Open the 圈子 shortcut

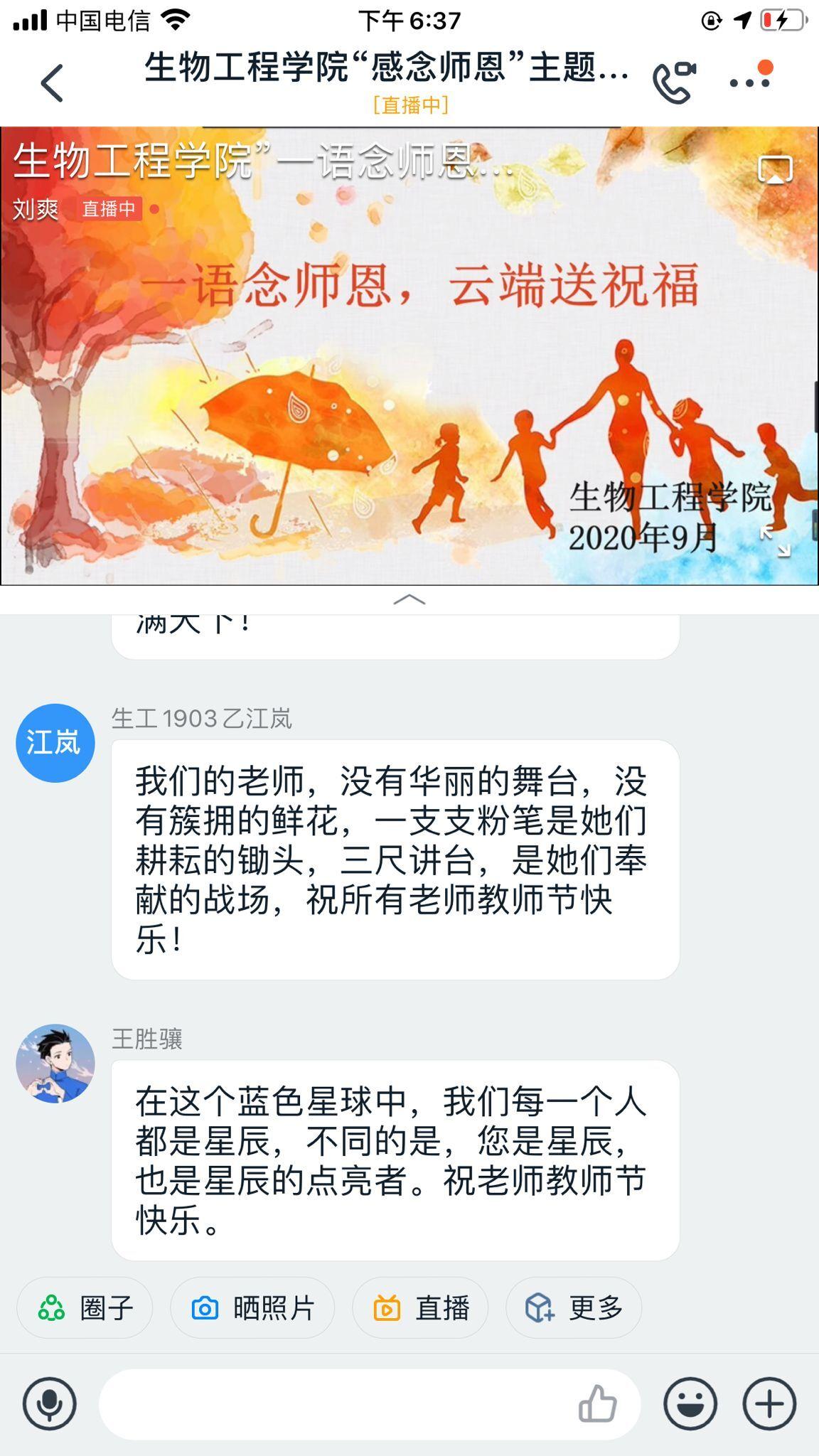pos(85,1307)
